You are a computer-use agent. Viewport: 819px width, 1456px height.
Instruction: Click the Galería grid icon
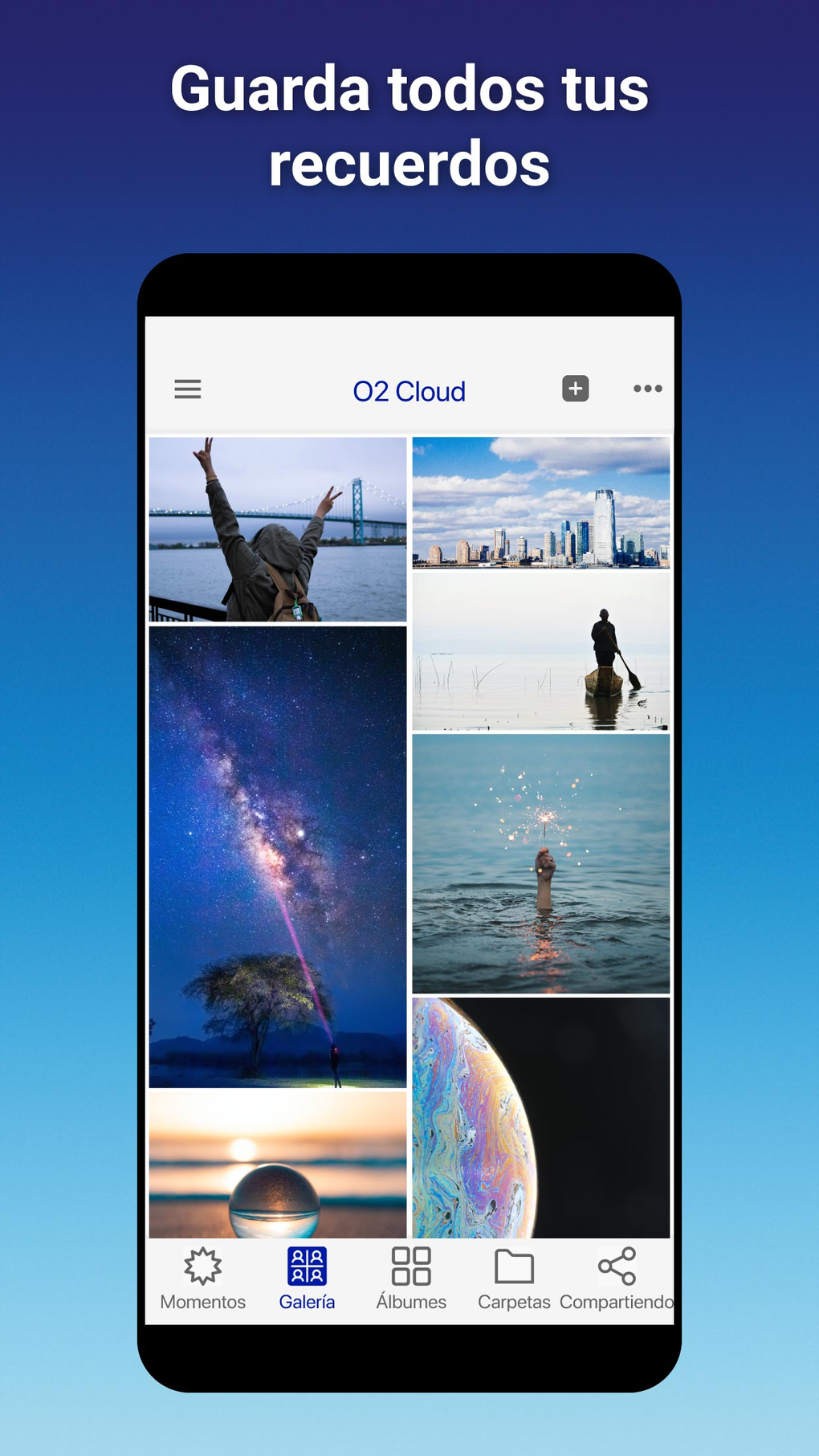click(x=307, y=1262)
